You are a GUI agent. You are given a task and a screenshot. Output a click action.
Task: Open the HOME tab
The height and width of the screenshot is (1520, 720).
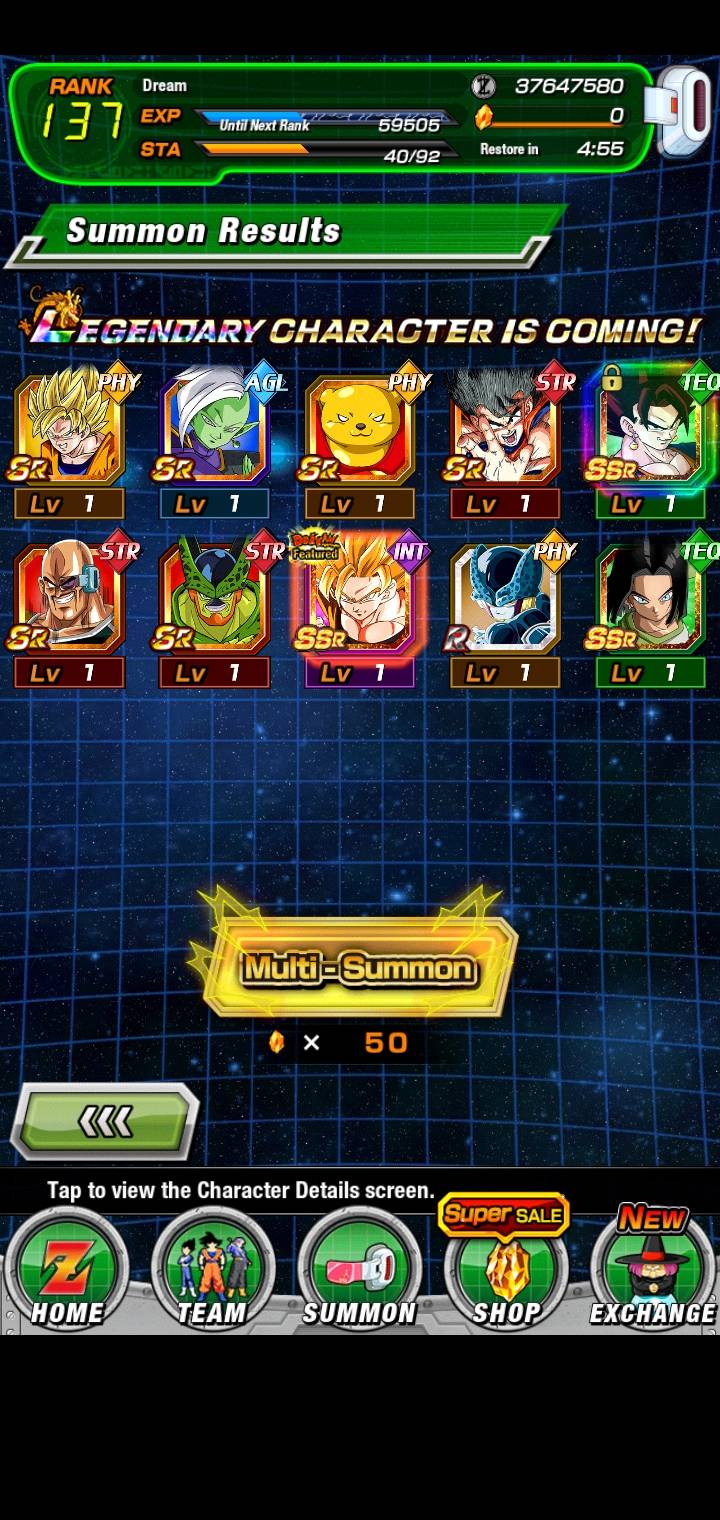pos(66,1270)
